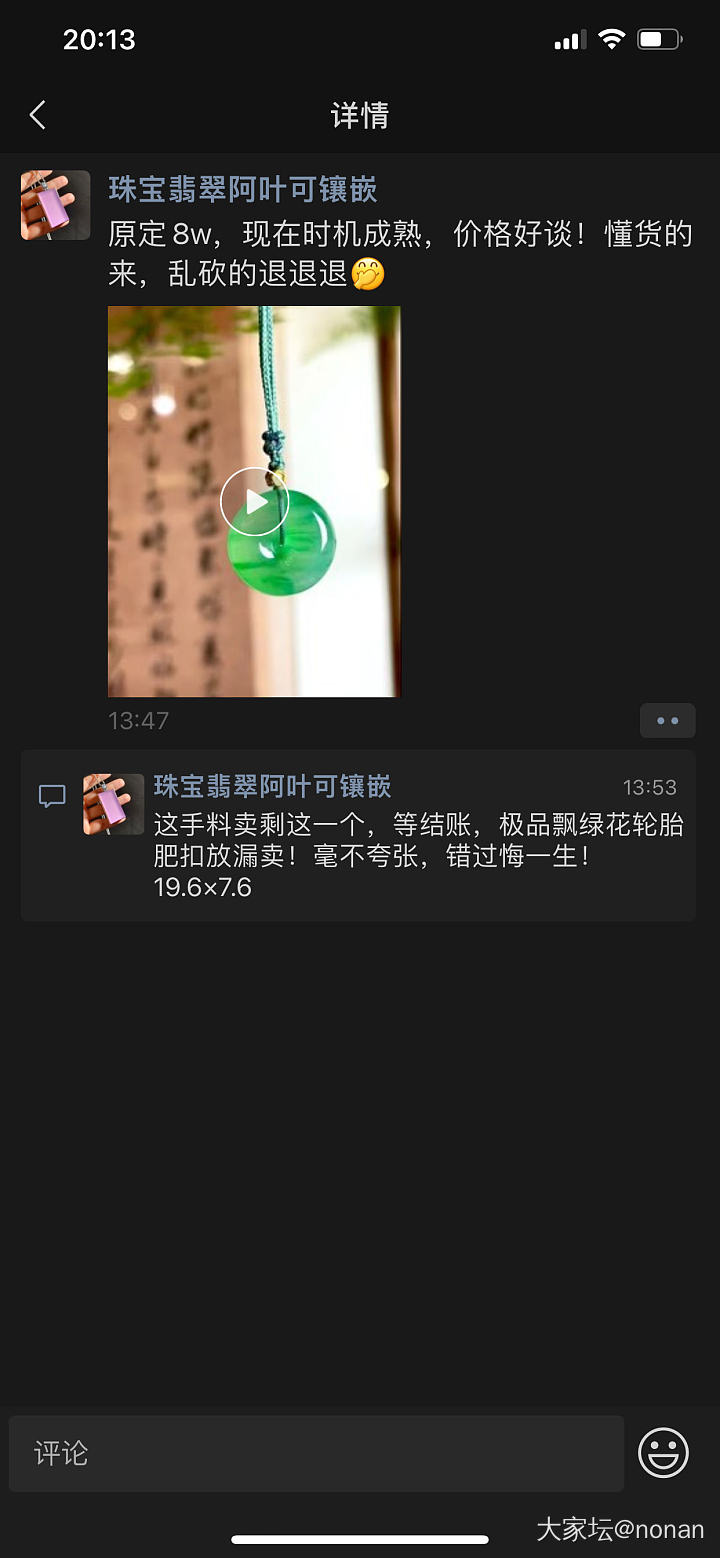Image resolution: width=720 pixels, height=1558 pixels.
Task: Open the commenter's avatar in the comment
Action: coord(113,804)
